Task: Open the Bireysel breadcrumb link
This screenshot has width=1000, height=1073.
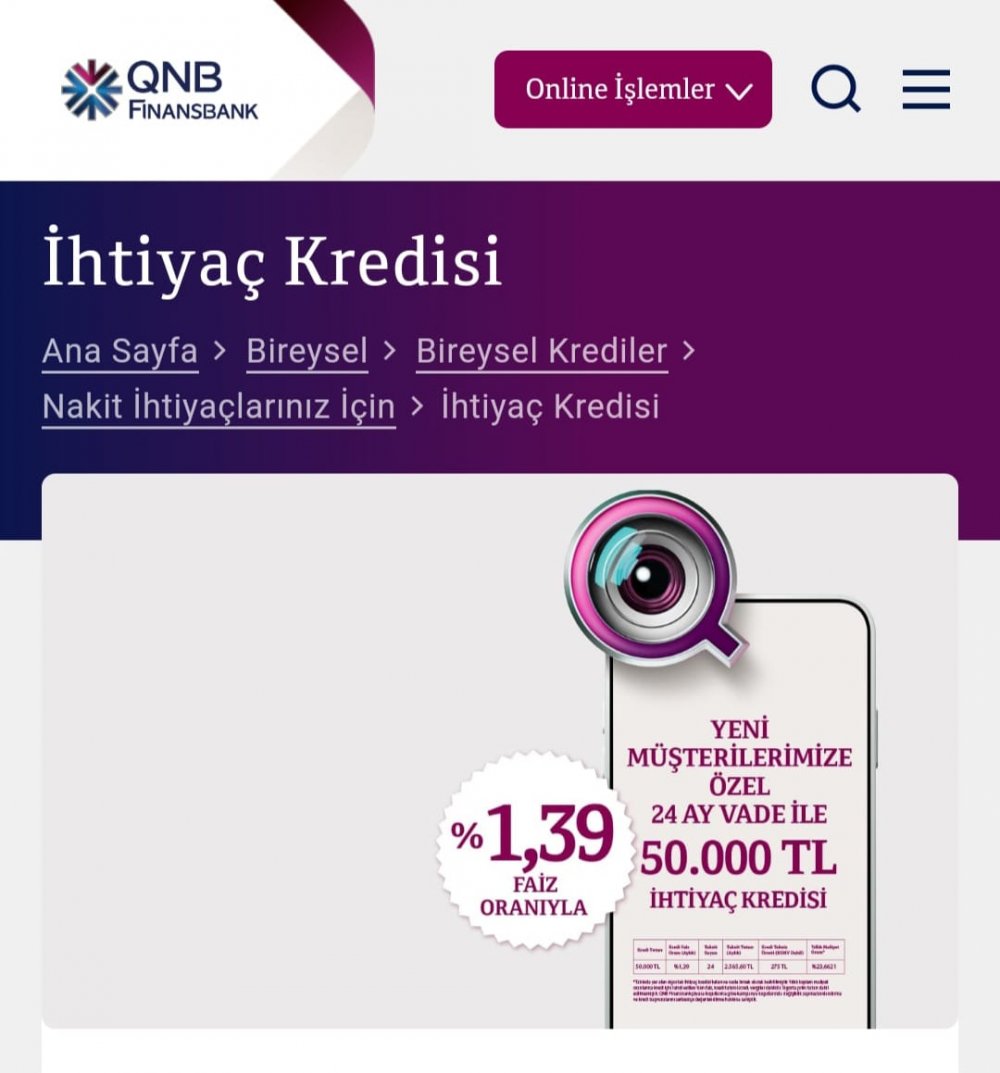Action: click(x=307, y=352)
